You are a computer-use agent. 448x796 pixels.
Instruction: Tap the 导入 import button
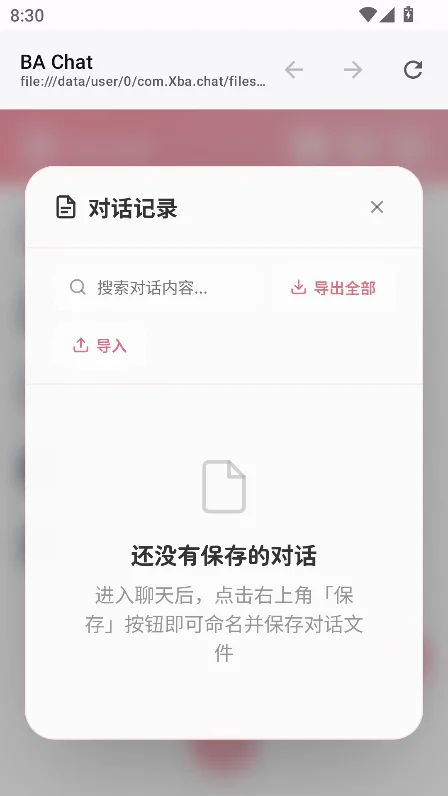(100, 346)
